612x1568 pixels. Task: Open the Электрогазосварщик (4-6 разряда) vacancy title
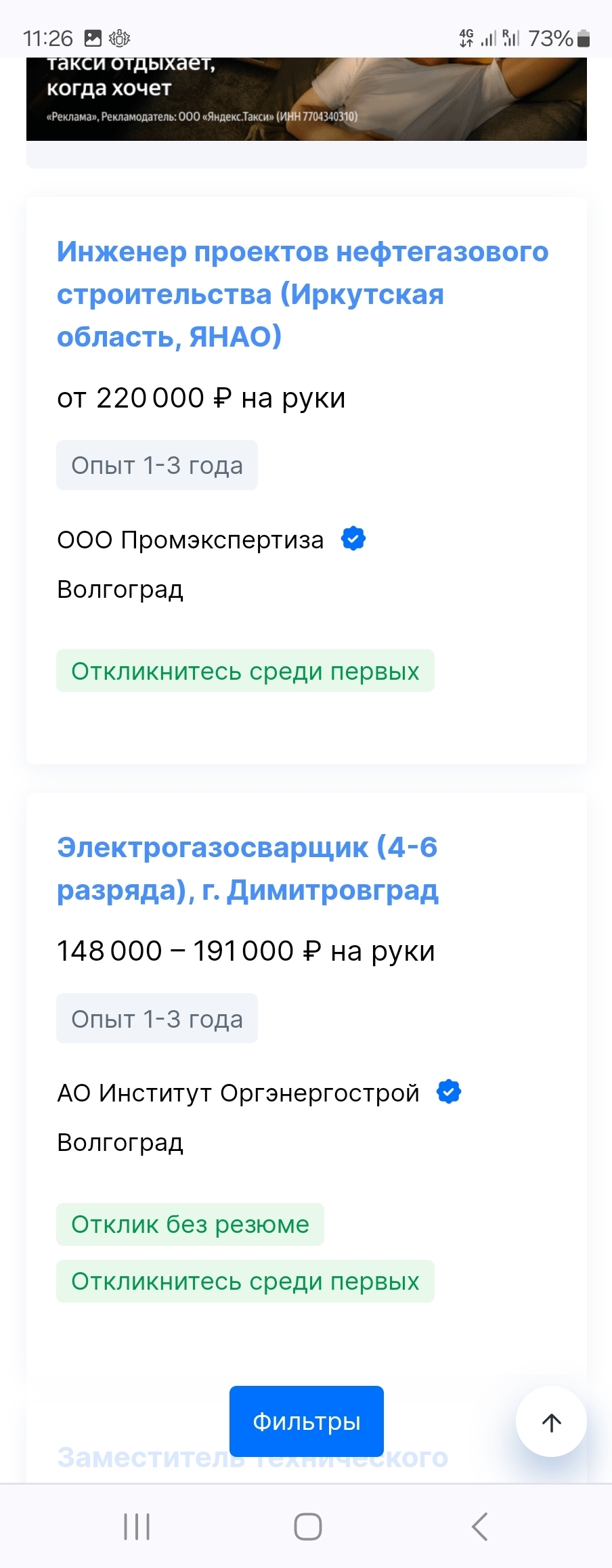(x=248, y=868)
